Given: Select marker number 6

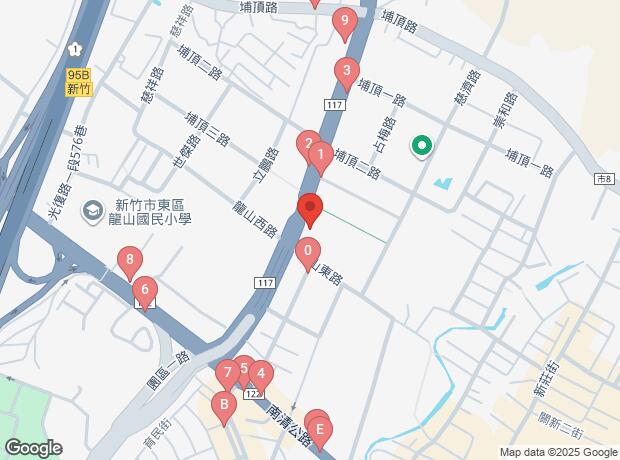Looking at the screenshot, I should (145, 291).
